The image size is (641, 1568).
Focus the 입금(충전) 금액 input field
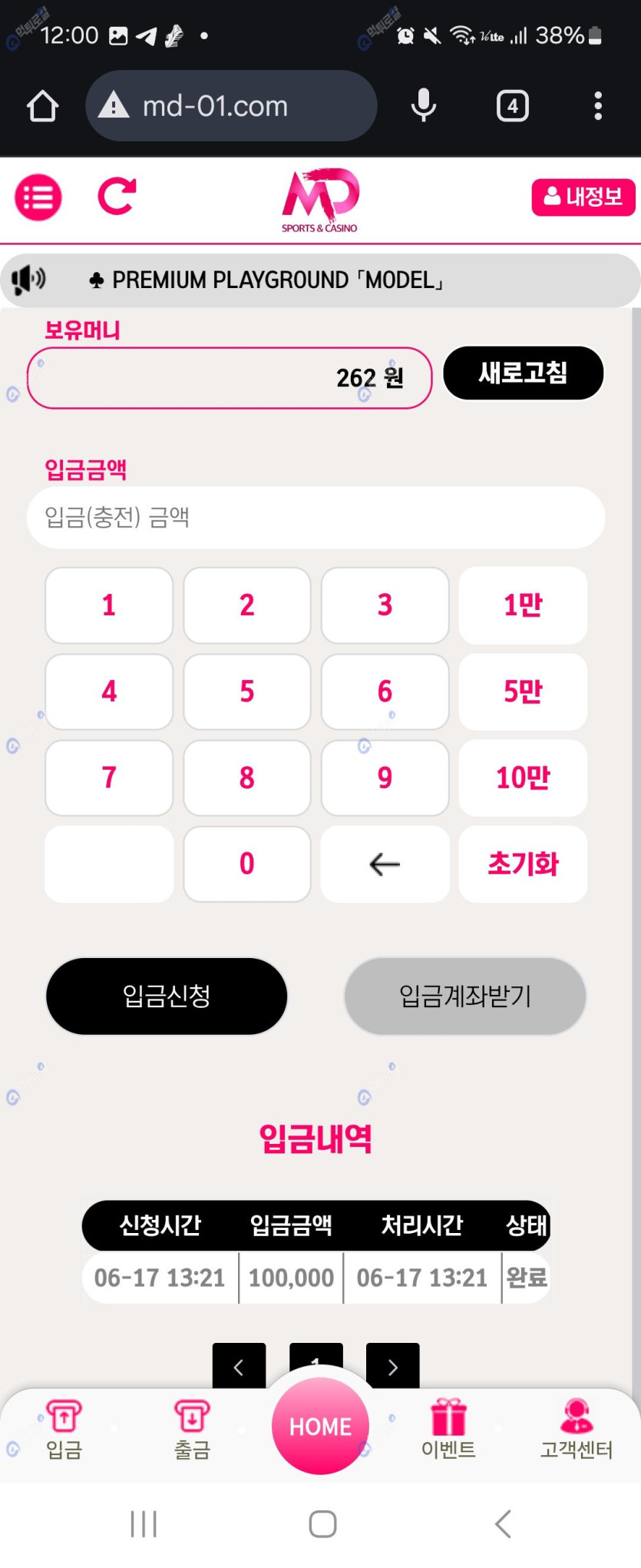tap(316, 518)
